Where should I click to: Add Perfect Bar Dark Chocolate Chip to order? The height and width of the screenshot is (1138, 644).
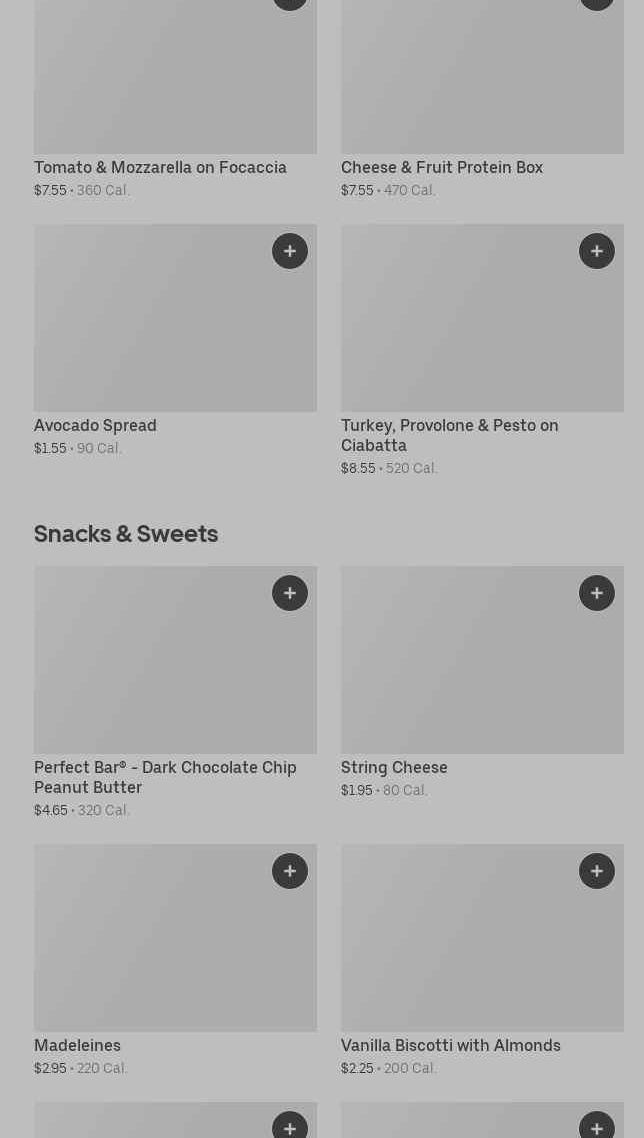290,593
